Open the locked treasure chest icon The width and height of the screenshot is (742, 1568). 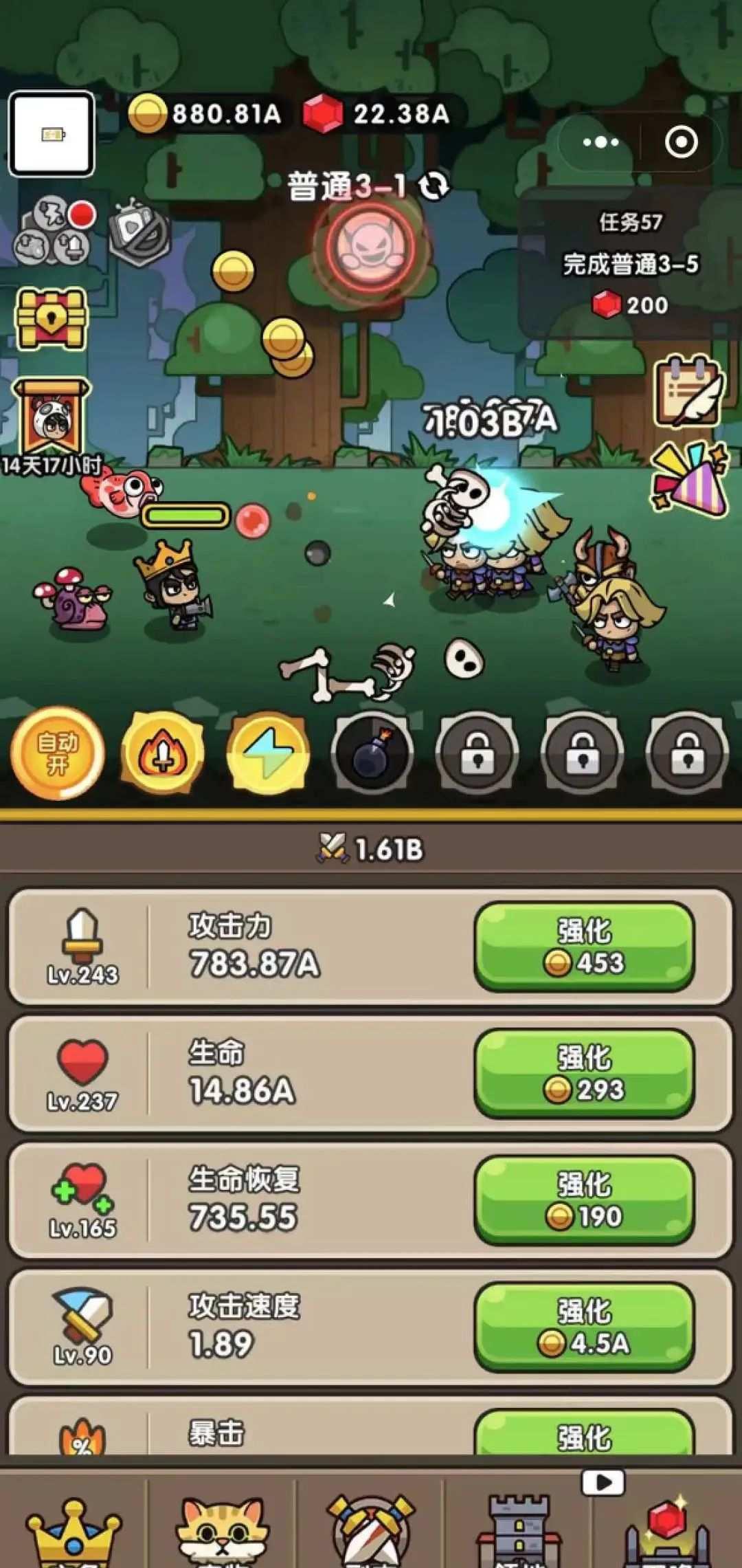[x=52, y=319]
